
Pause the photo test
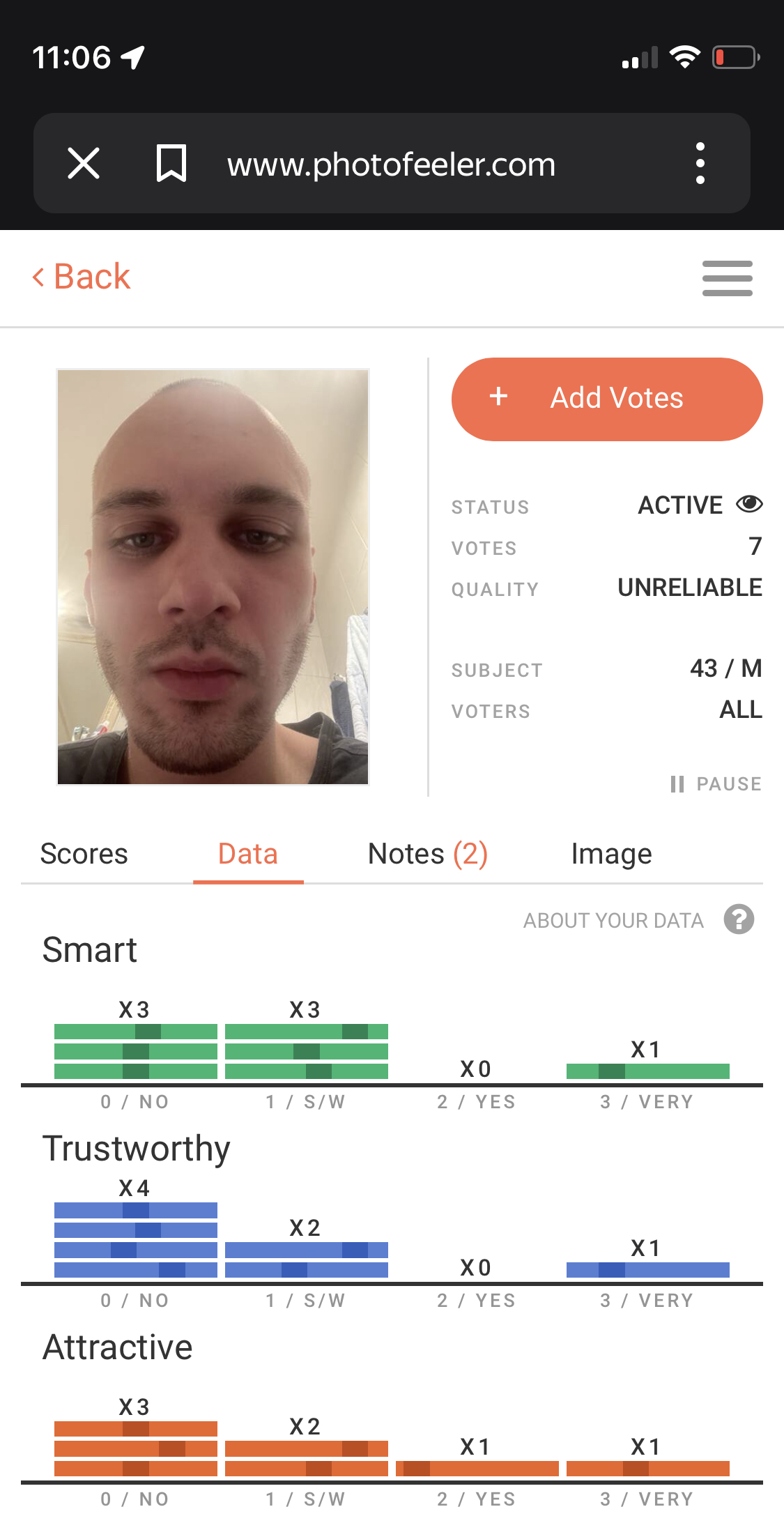click(716, 784)
